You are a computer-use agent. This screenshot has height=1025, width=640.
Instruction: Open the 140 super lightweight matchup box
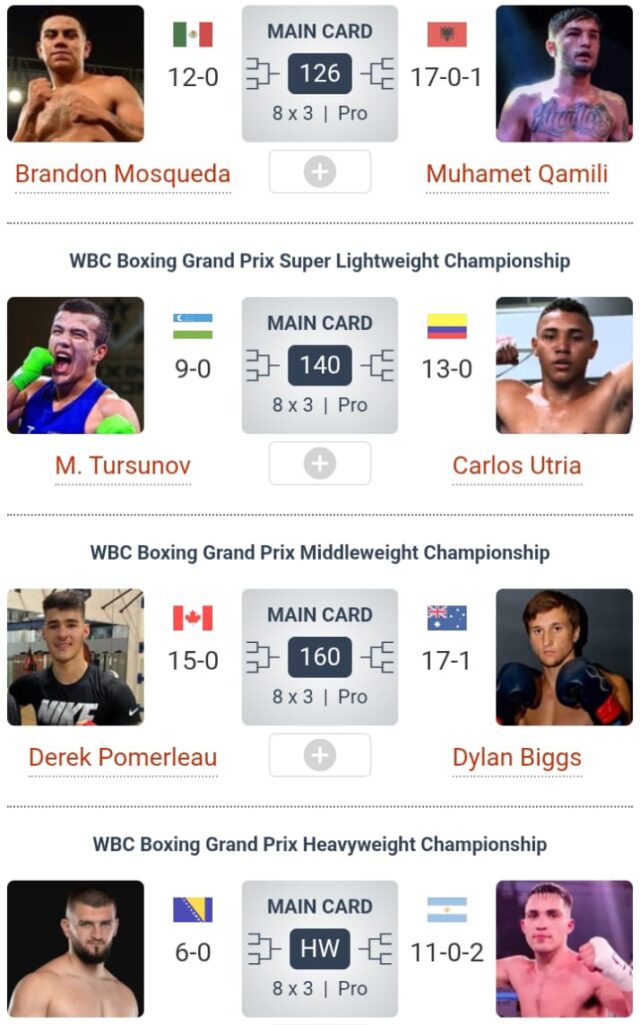click(320, 365)
